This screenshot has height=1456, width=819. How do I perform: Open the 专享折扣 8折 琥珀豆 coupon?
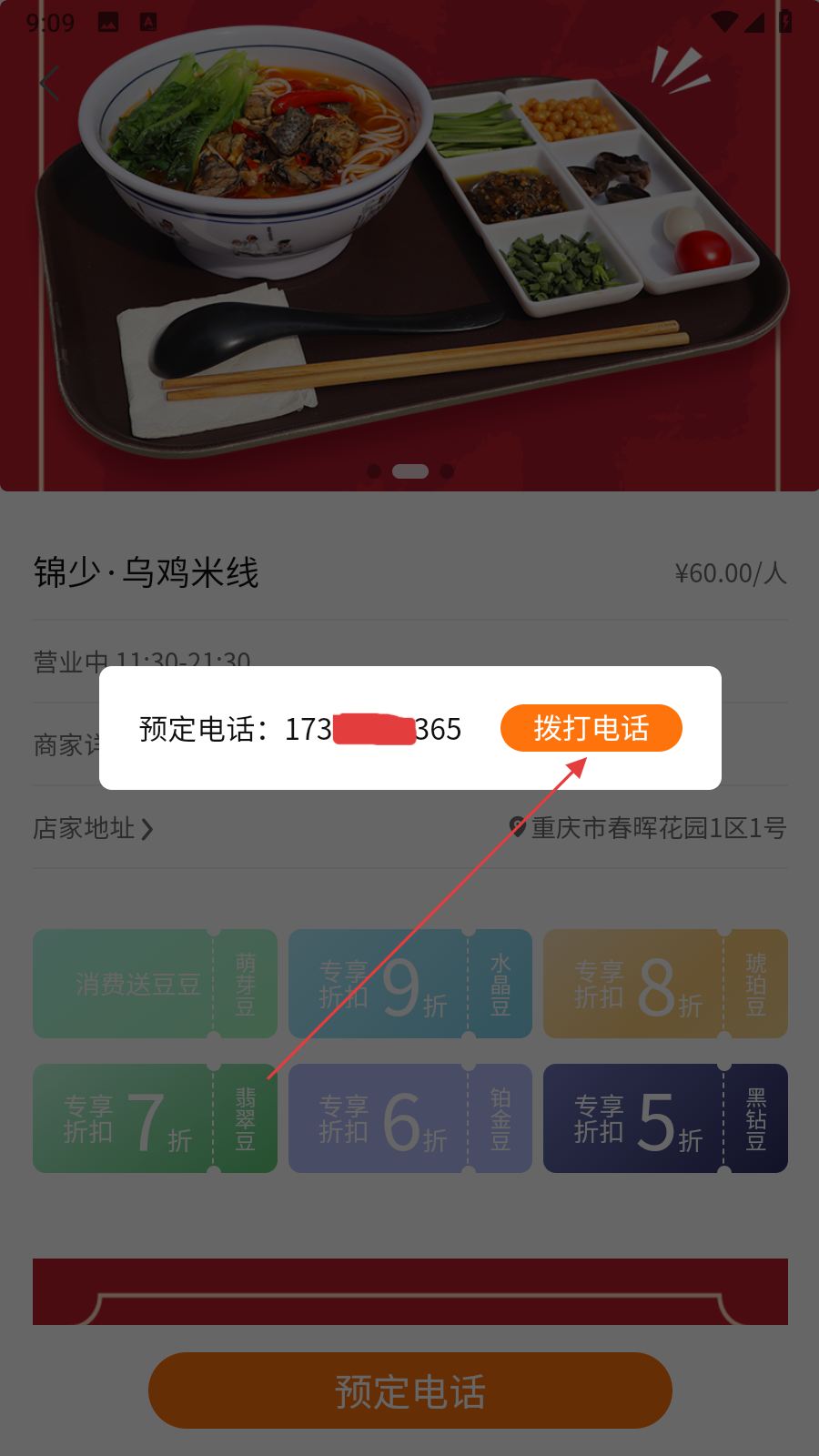[x=665, y=984]
